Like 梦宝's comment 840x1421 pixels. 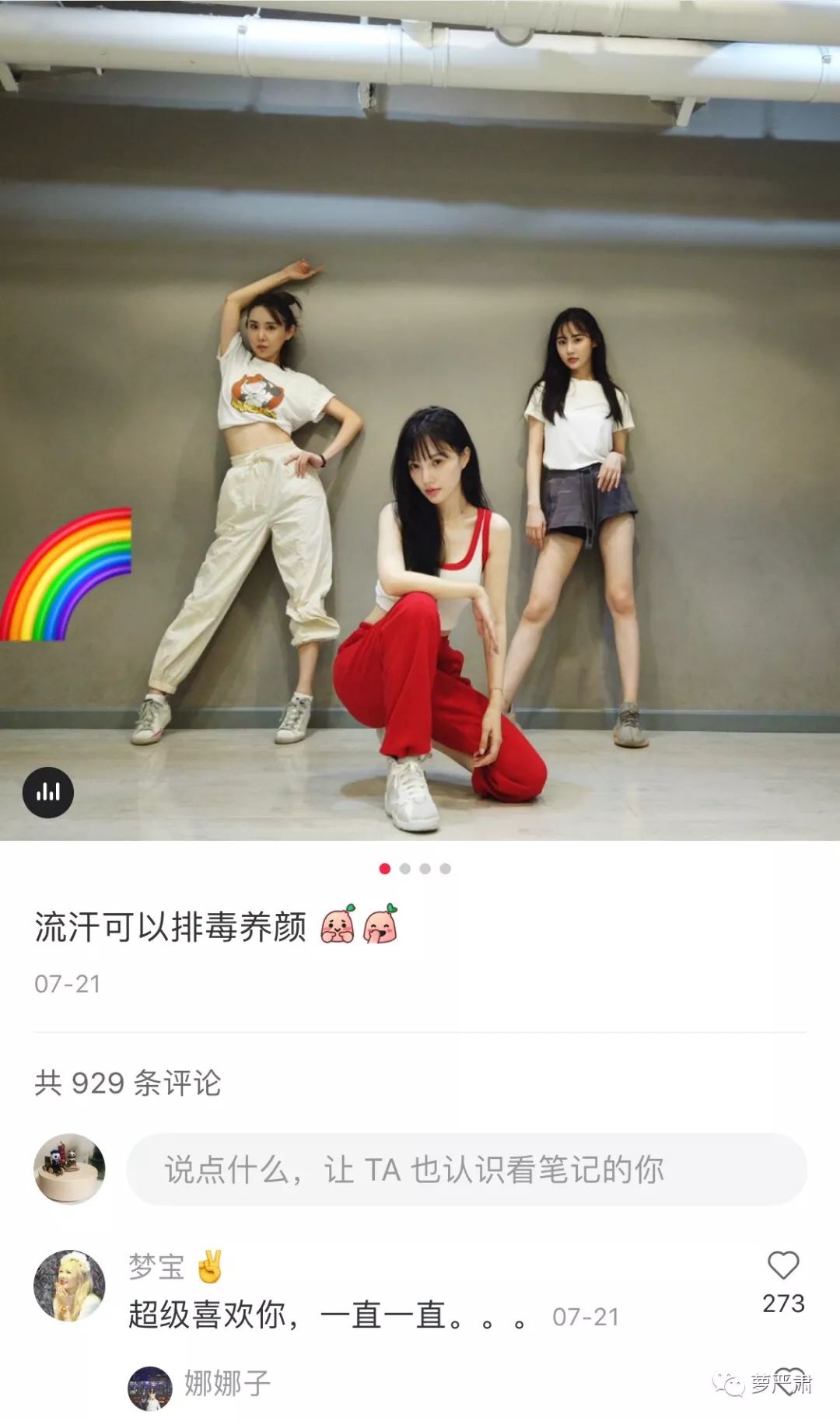(x=782, y=1266)
